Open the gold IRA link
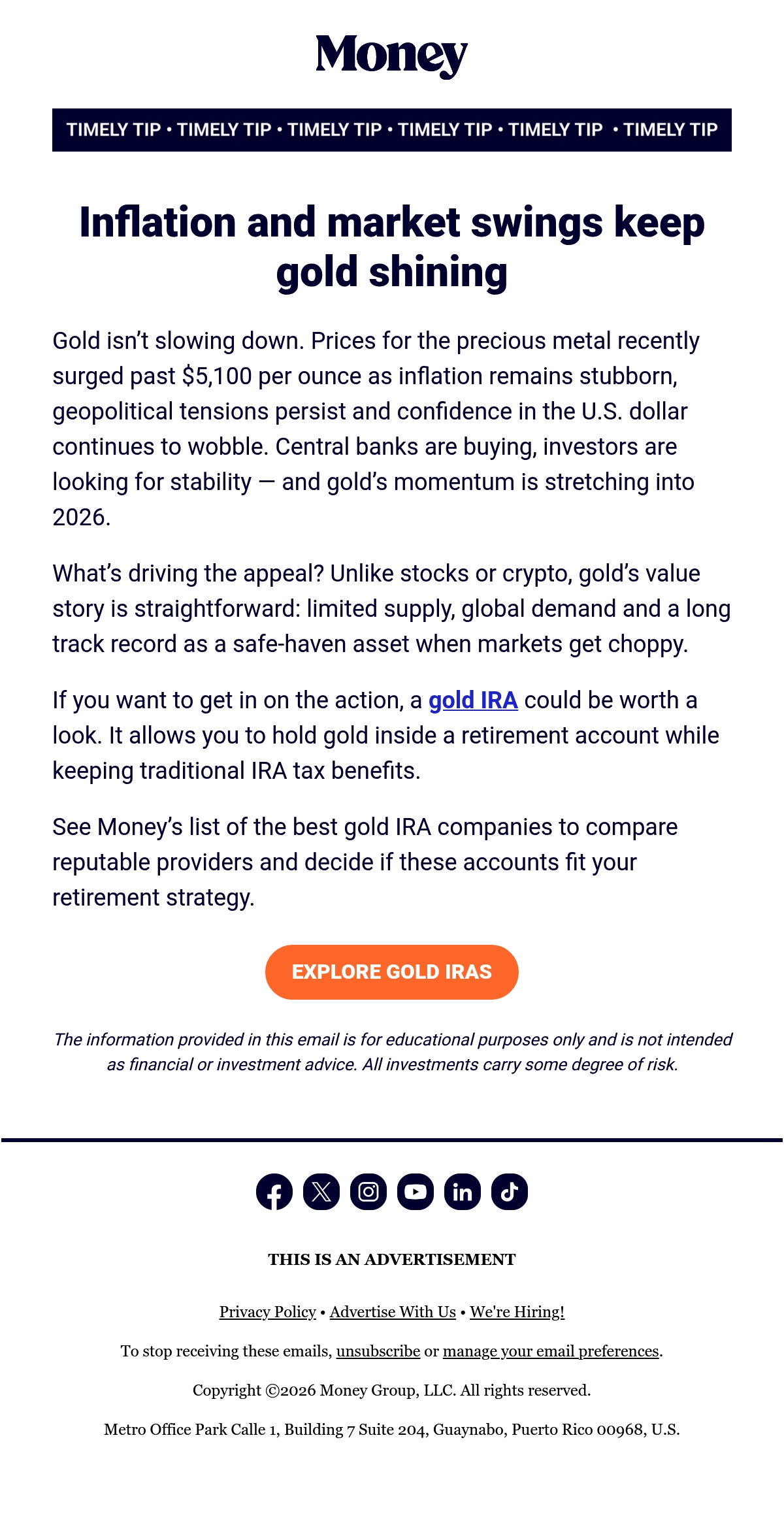The width and height of the screenshot is (784, 1525). [x=473, y=700]
